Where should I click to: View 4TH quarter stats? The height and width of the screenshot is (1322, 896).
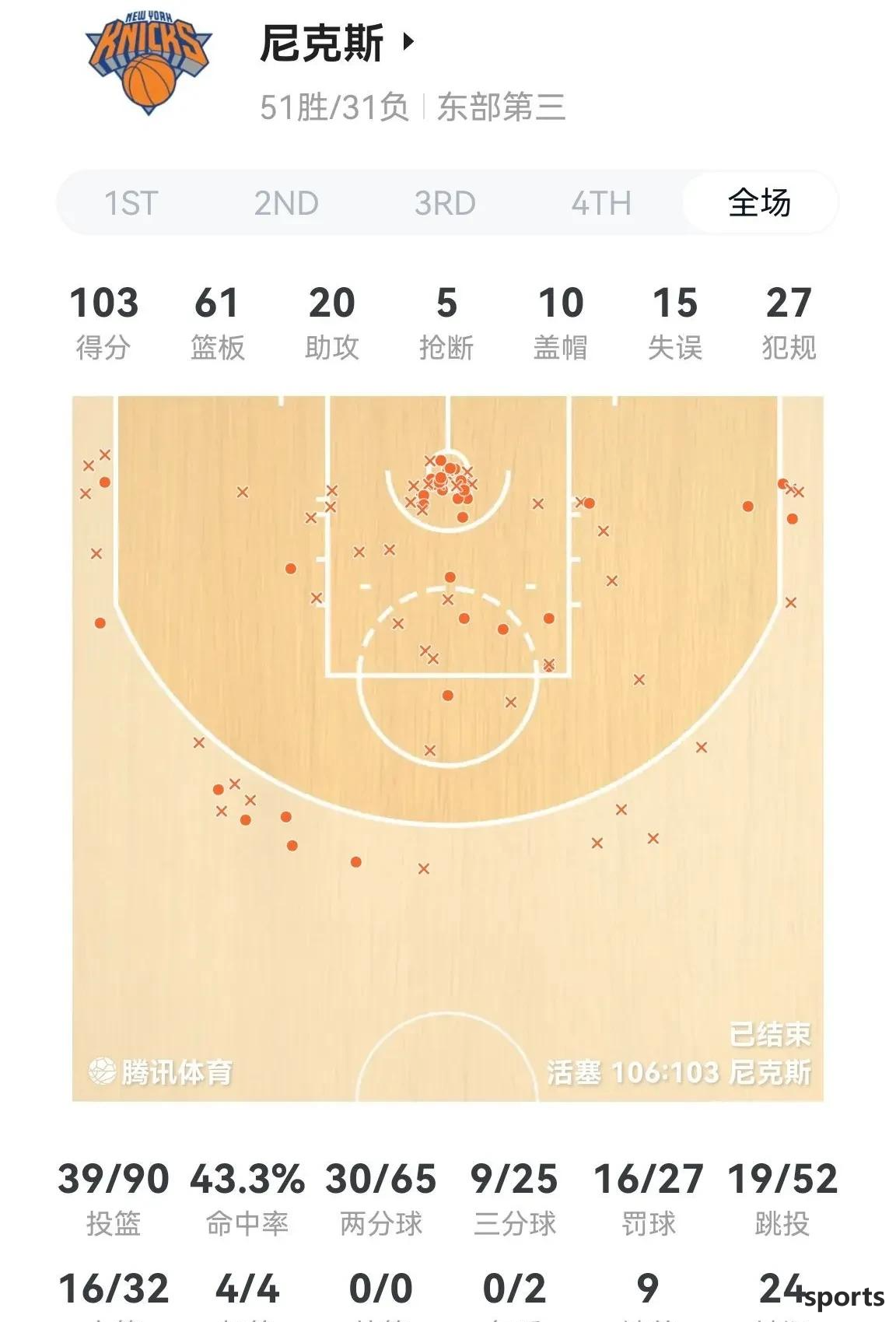601,204
